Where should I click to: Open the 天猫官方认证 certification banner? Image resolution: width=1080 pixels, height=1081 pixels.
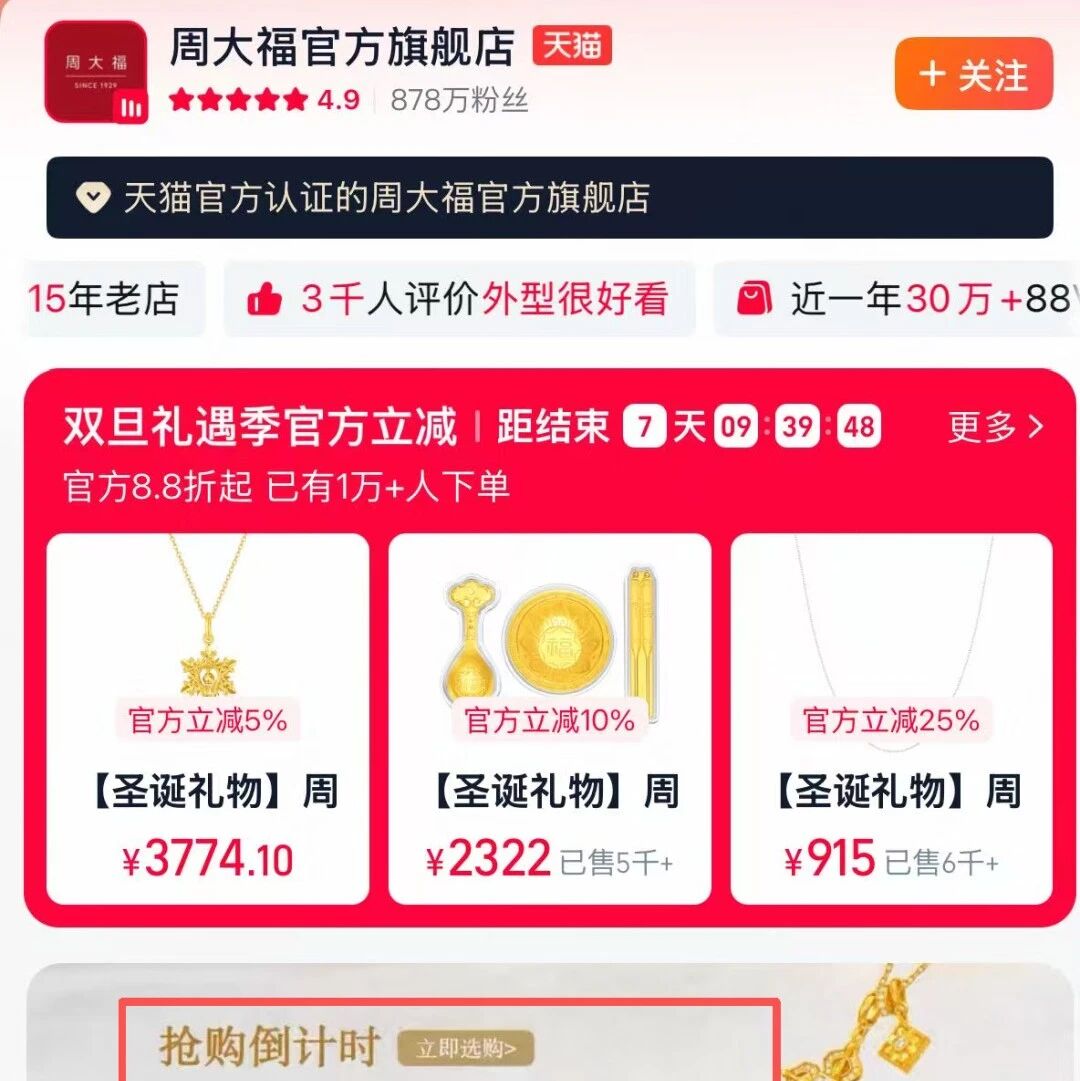pyautogui.click(x=549, y=197)
